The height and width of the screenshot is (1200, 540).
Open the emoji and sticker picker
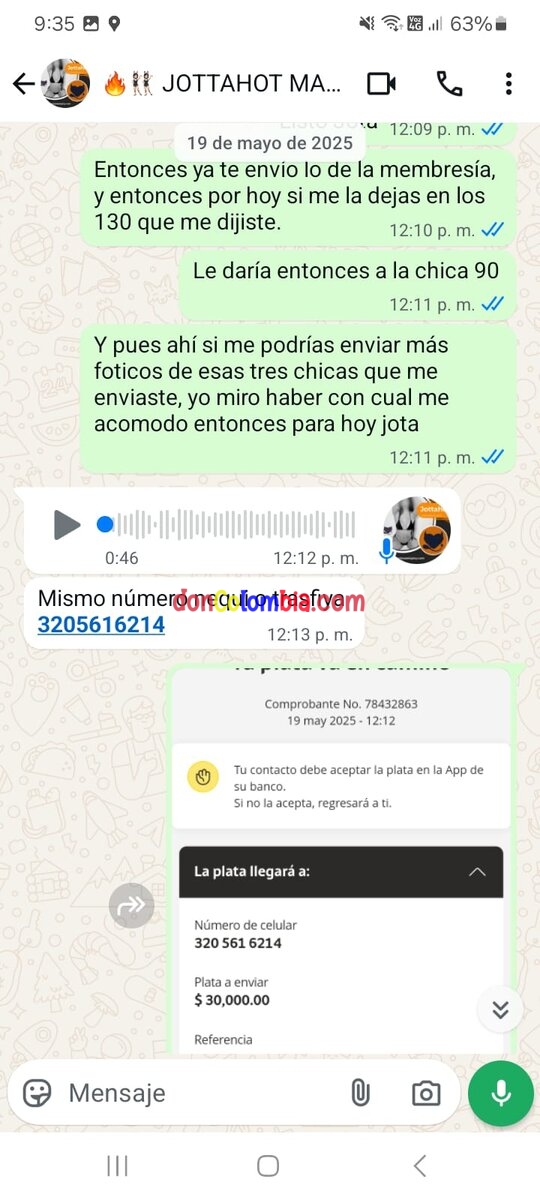pyautogui.click(x=37, y=1093)
